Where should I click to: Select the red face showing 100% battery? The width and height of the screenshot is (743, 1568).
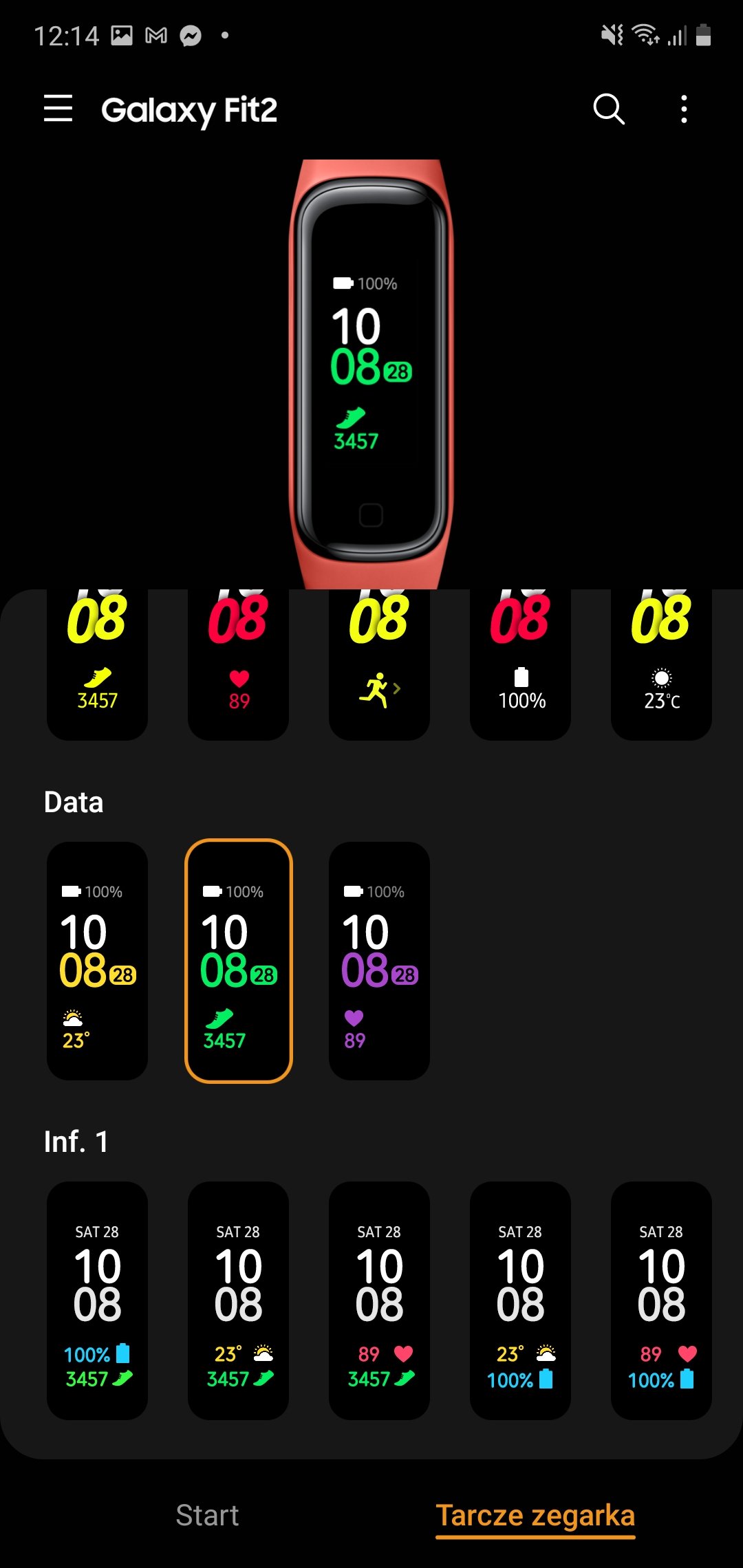click(x=520, y=664)
